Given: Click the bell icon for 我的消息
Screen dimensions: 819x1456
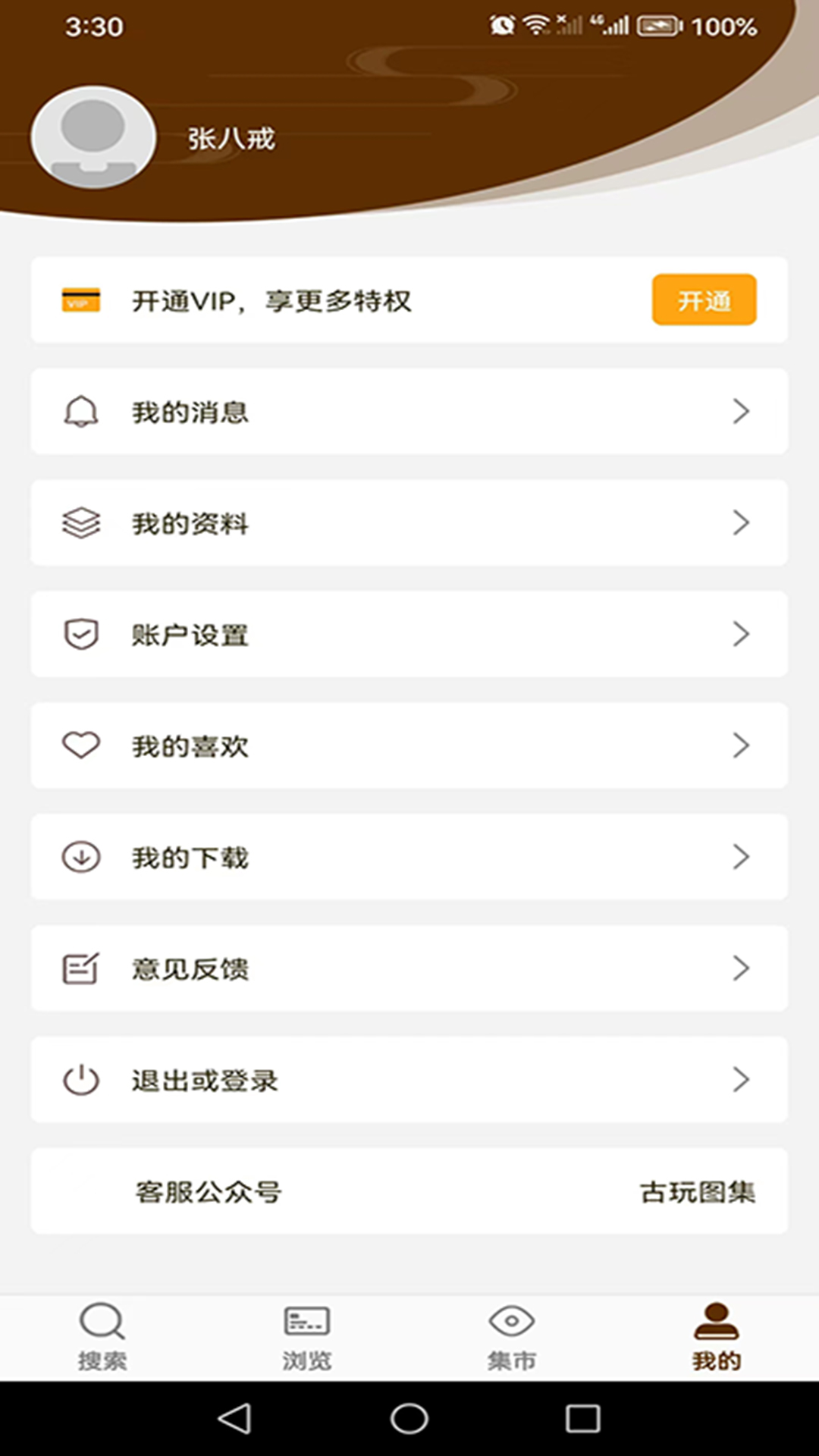Looking at the screenshot, I should 81,412.
